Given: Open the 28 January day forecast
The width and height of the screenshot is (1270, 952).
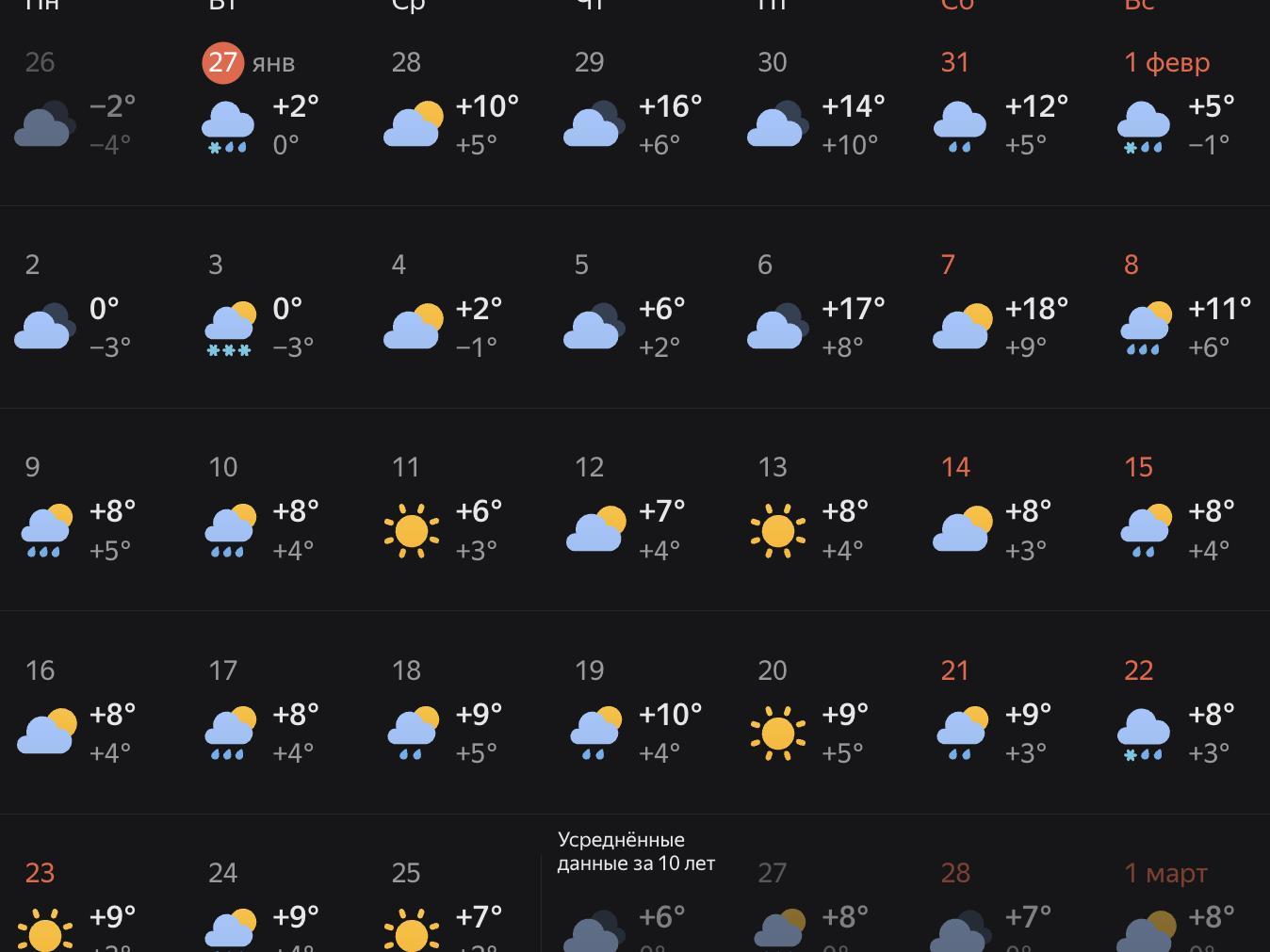Looking at the screenshot, I should (456, 105).
